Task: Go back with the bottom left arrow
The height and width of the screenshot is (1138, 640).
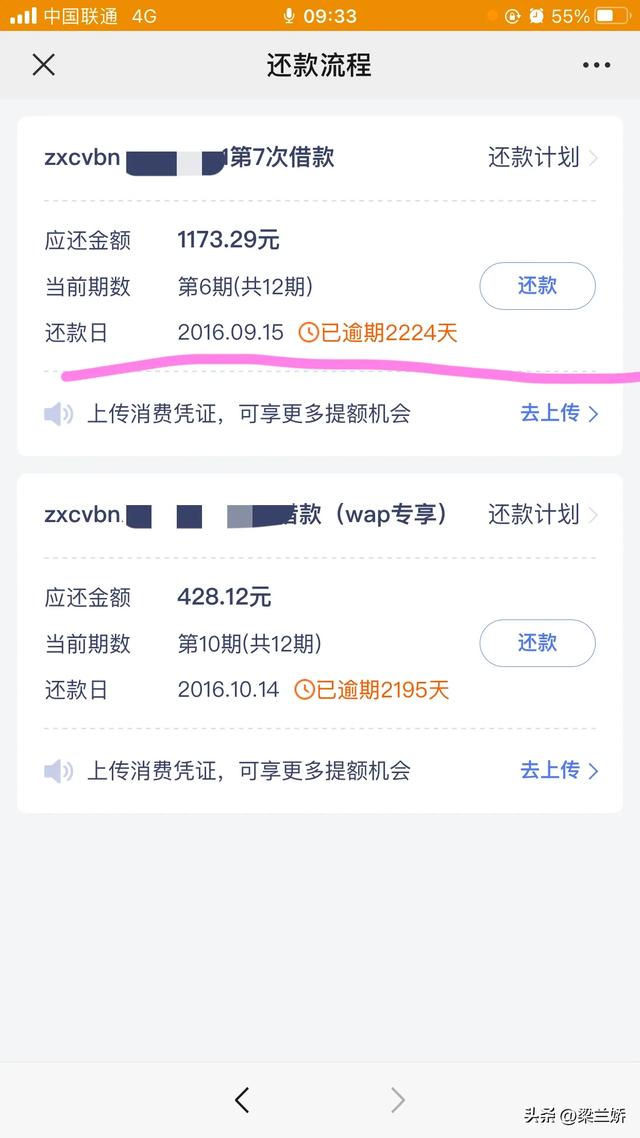Action: pos(242,1100)
